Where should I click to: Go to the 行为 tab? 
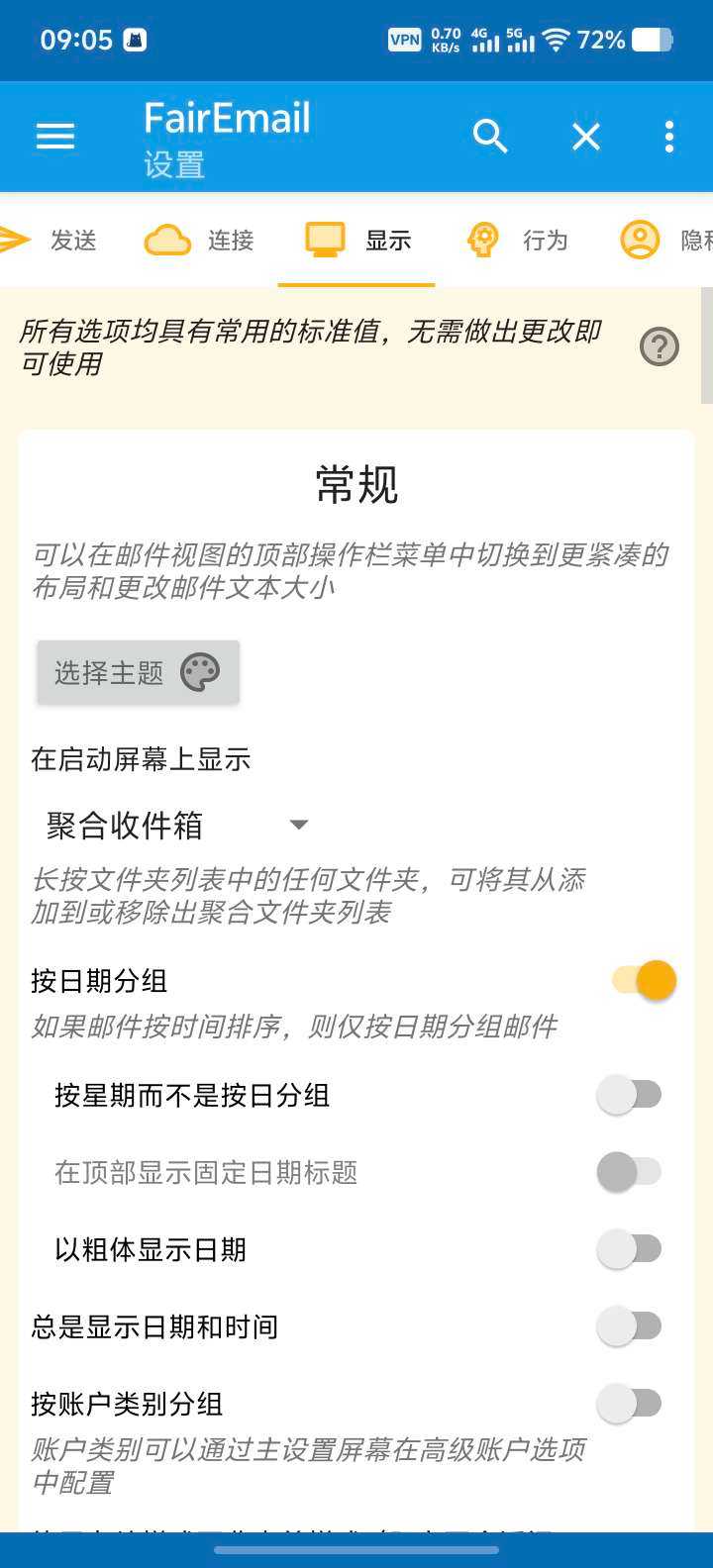(516, 241)
